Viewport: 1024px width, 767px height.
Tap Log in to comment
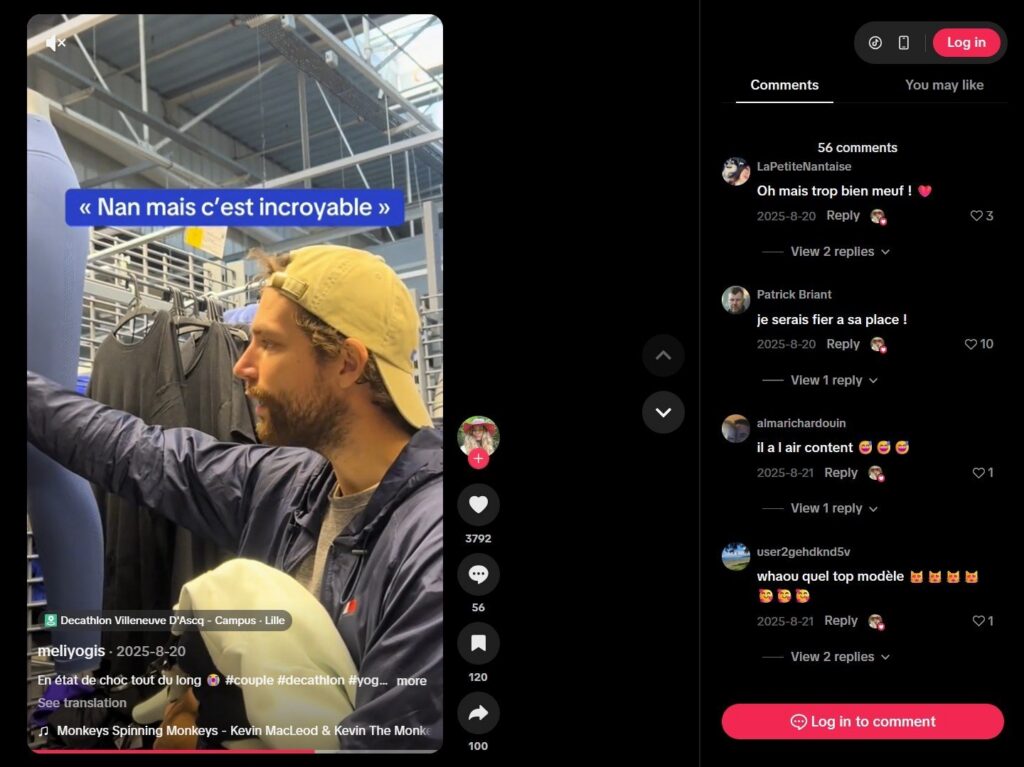point(862,721)
